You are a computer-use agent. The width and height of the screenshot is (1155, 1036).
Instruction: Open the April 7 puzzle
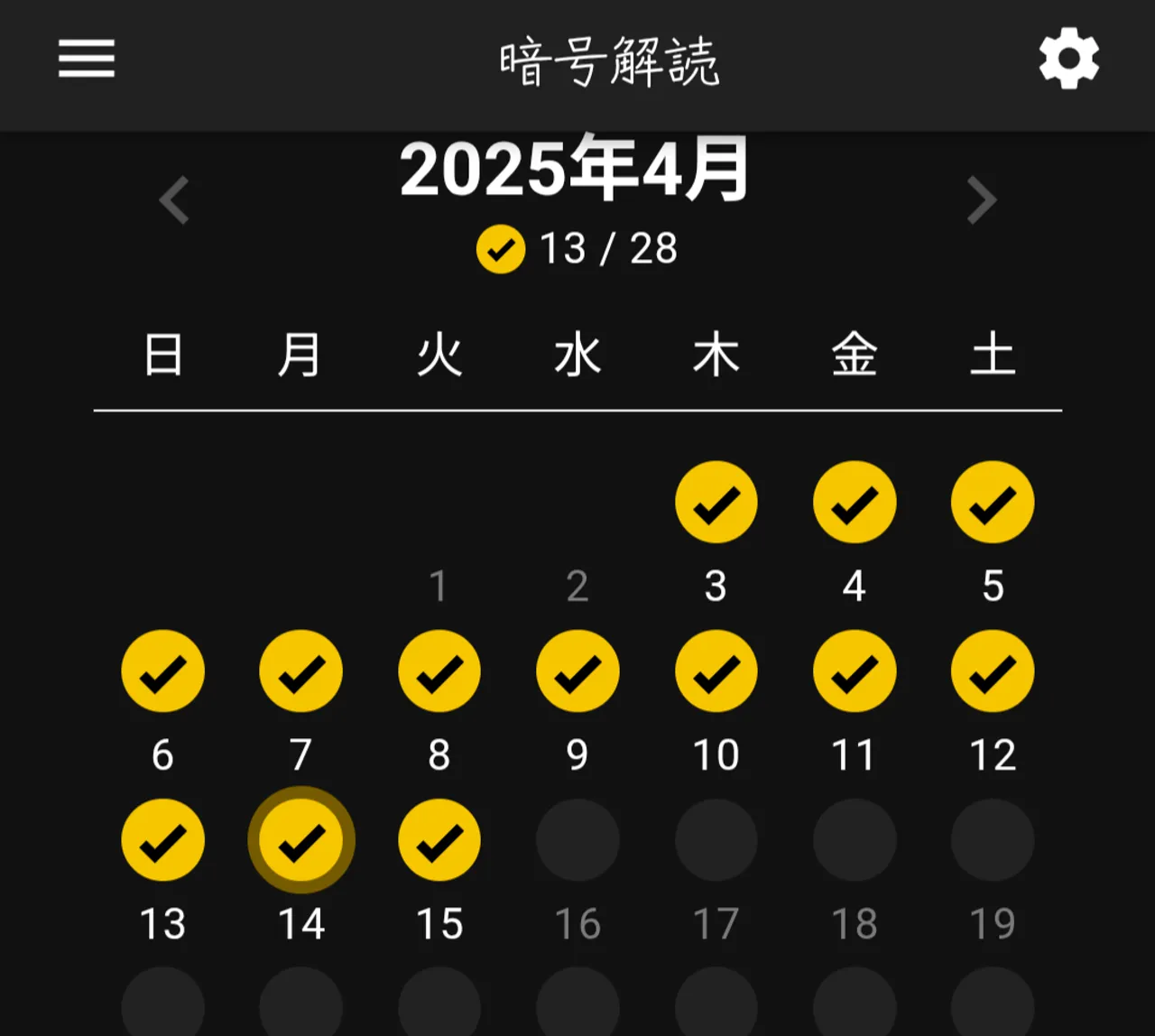300,671
